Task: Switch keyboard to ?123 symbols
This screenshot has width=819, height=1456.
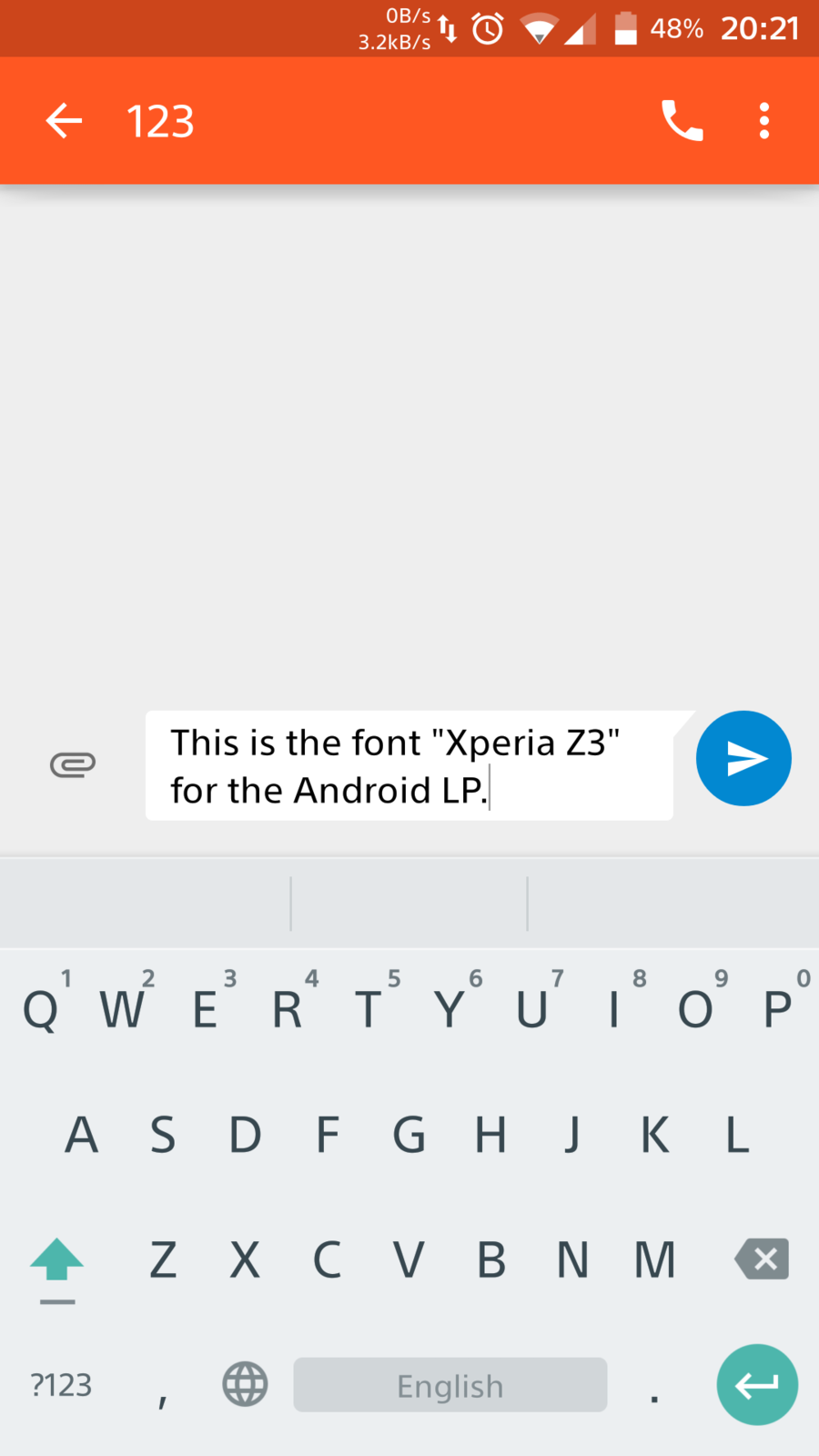Action: (x=61, y=1385)
